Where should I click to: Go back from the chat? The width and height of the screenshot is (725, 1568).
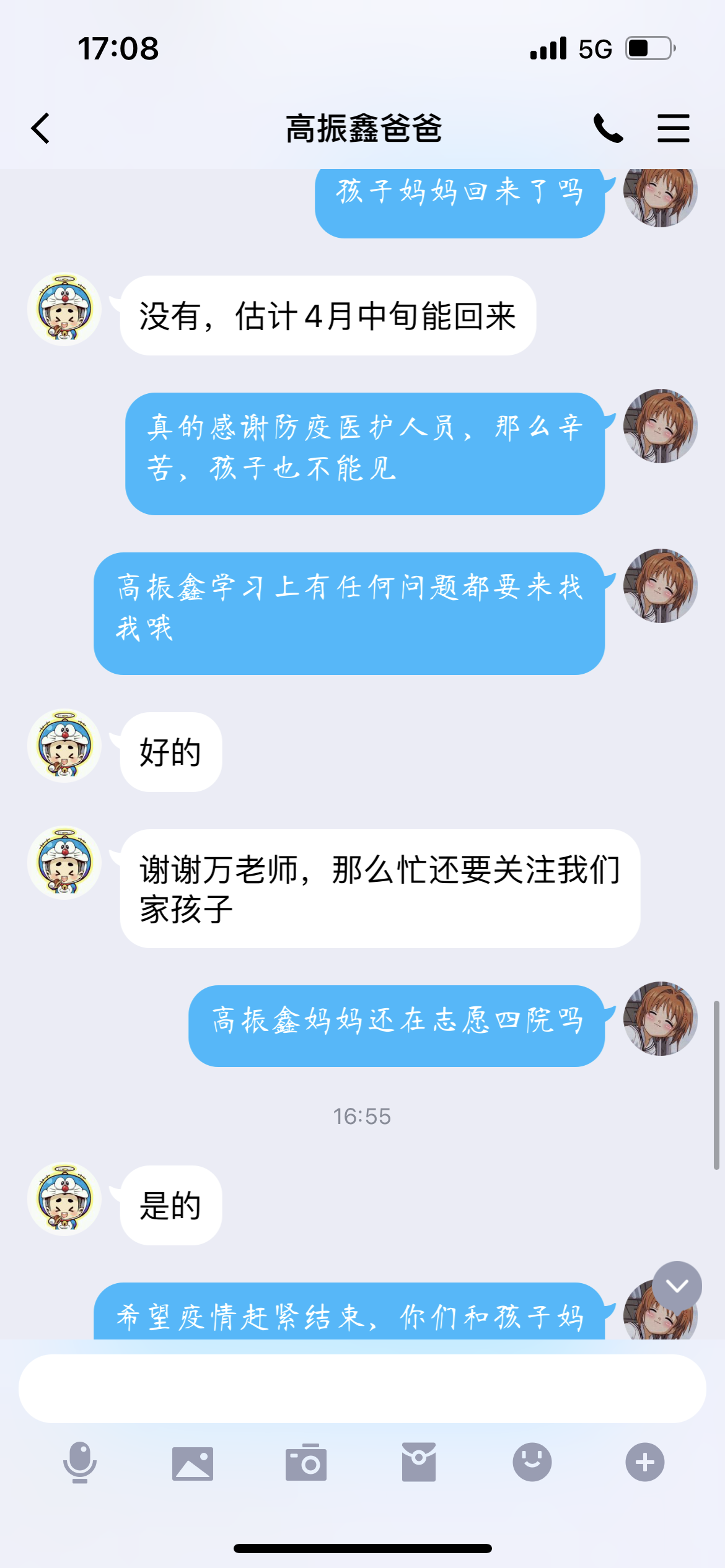click(41, 129)
